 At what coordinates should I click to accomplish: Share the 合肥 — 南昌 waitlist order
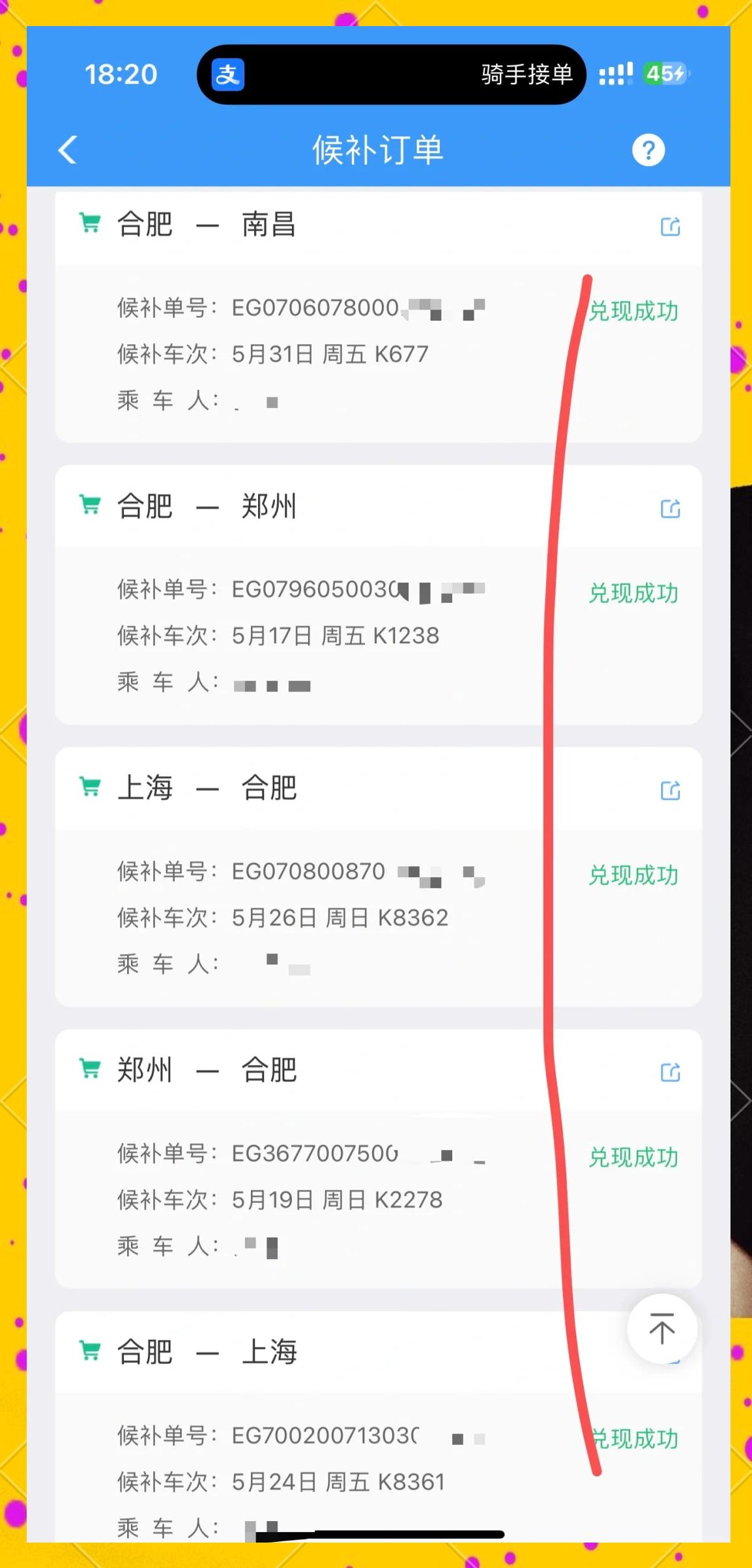[x=670, y=227]
